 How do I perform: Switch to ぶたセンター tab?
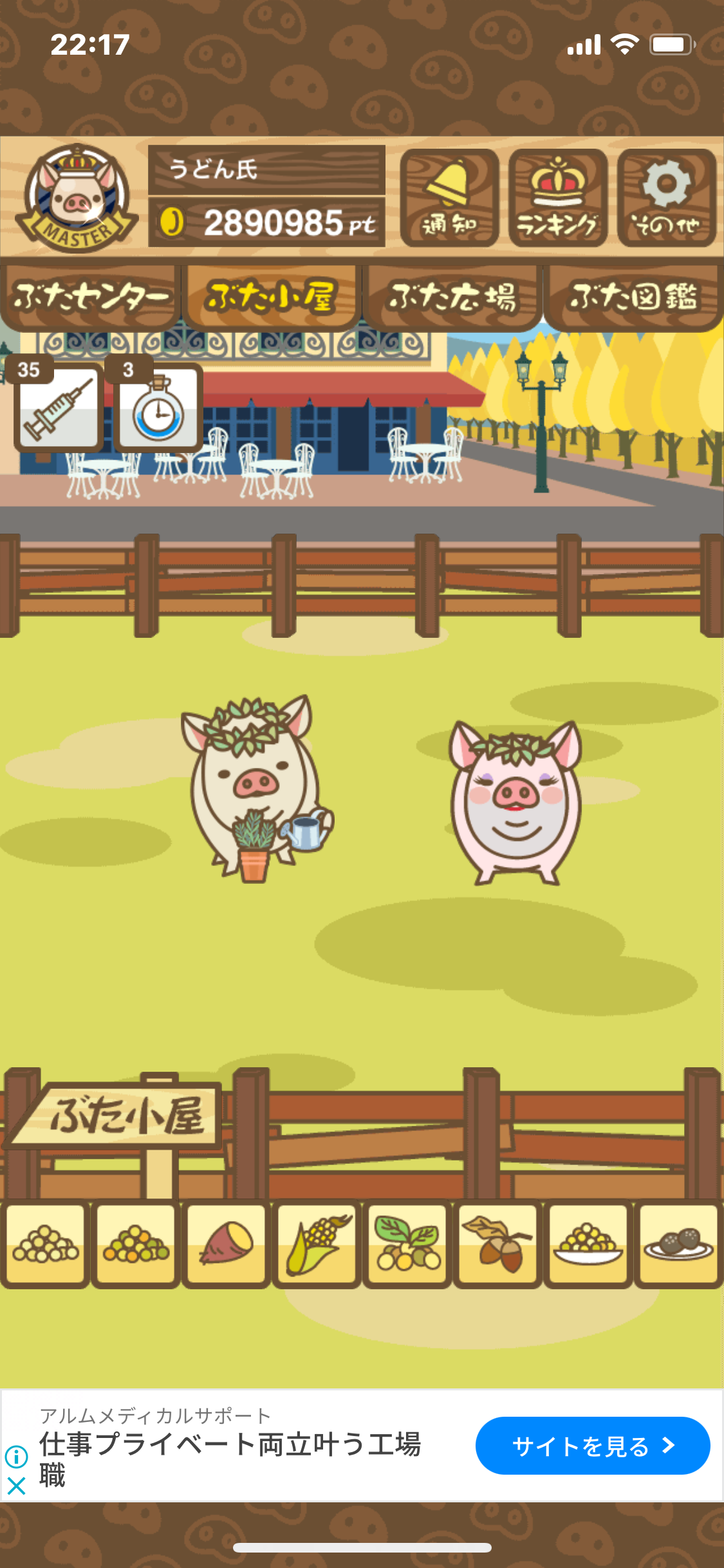(90, 297)
